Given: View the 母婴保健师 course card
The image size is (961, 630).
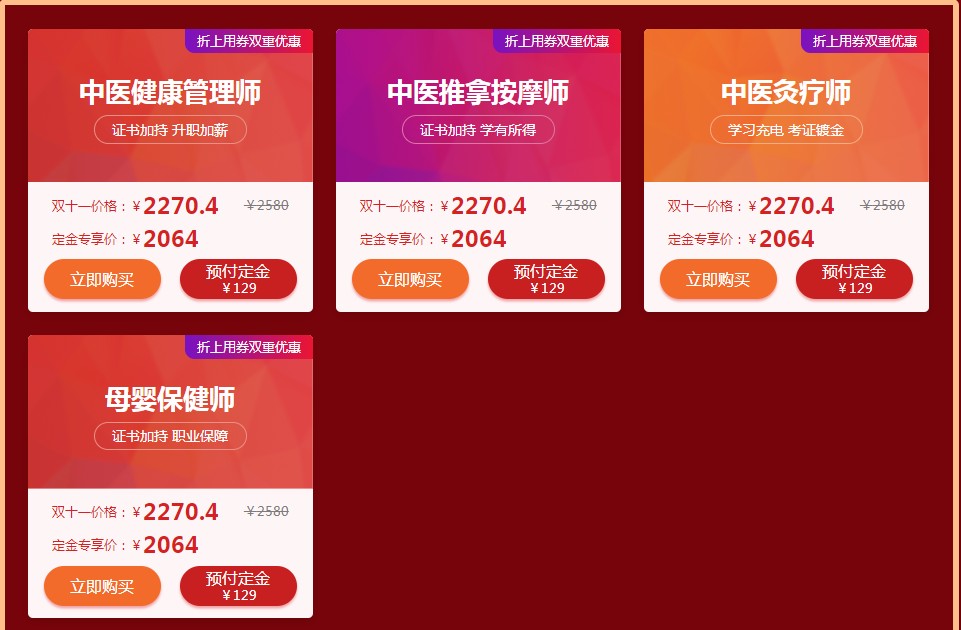Looking at the screenshot, I should pos(170,399).
